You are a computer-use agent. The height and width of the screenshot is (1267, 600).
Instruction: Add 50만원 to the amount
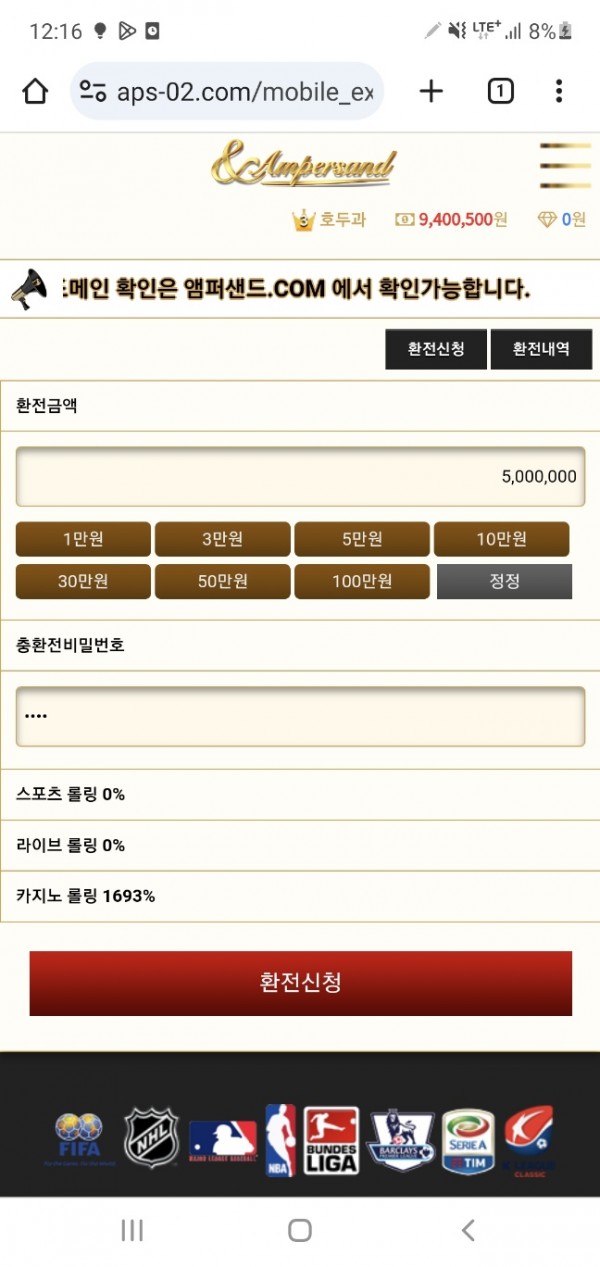coord(222,581)
